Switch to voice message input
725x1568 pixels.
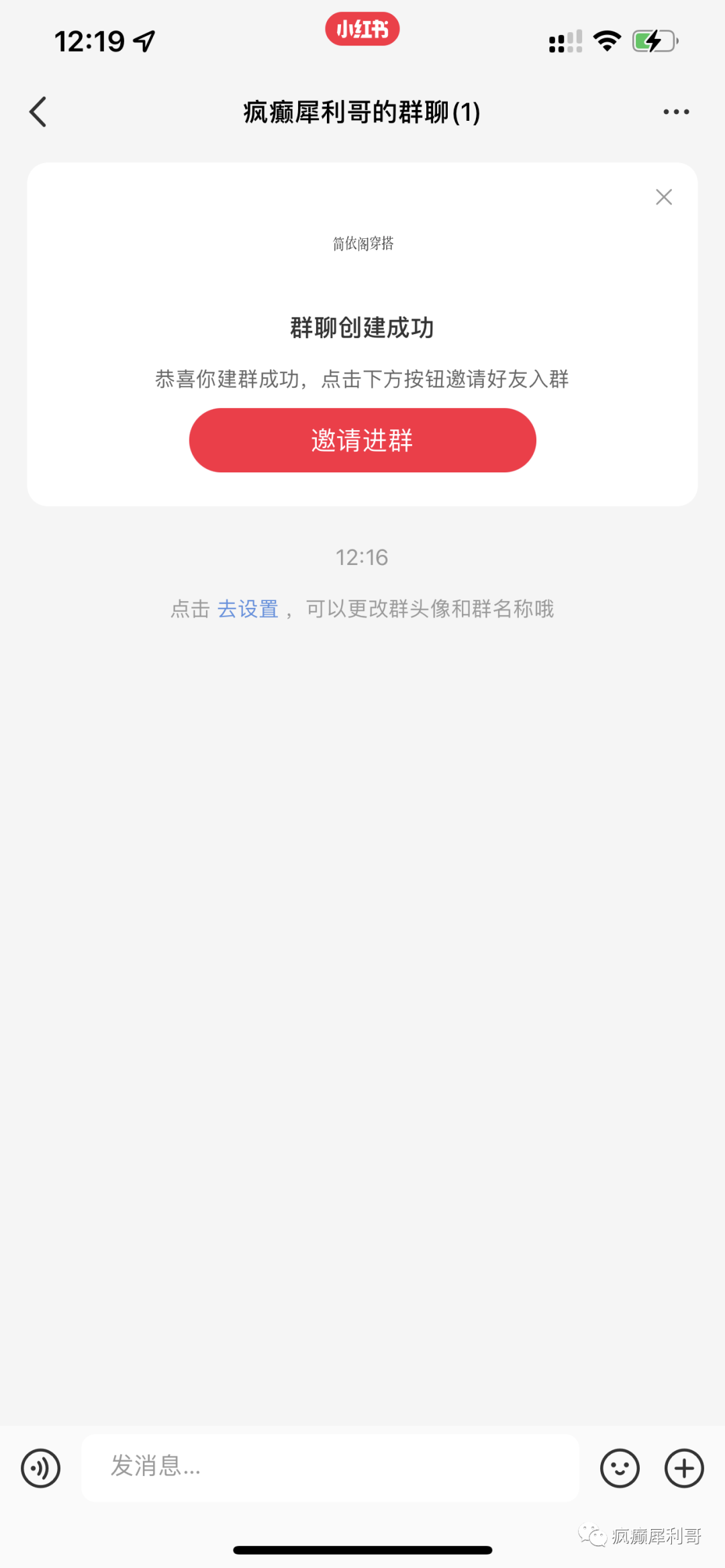click(x=41, y=1468)
